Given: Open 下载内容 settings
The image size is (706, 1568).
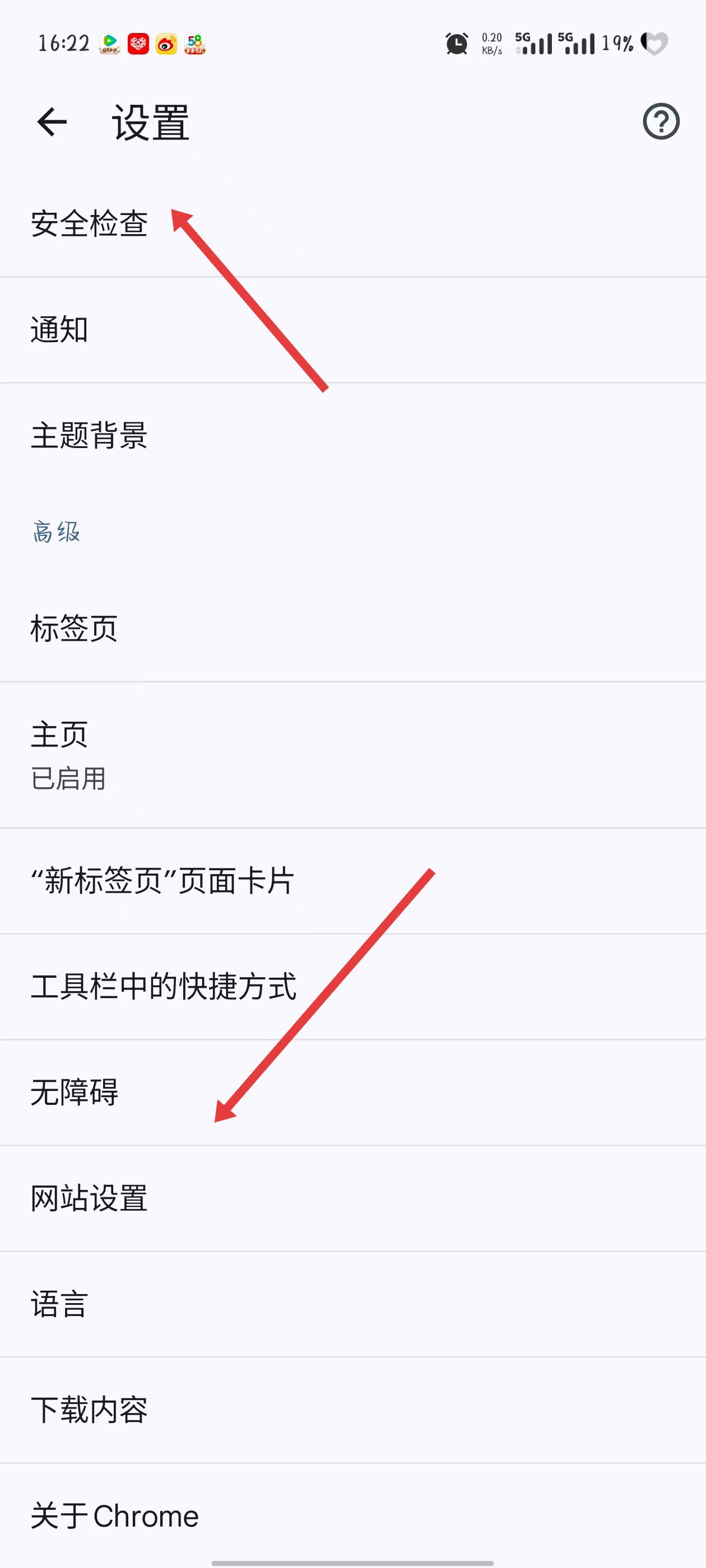Looking at the screenshot, I should [x=89, y=1410].
